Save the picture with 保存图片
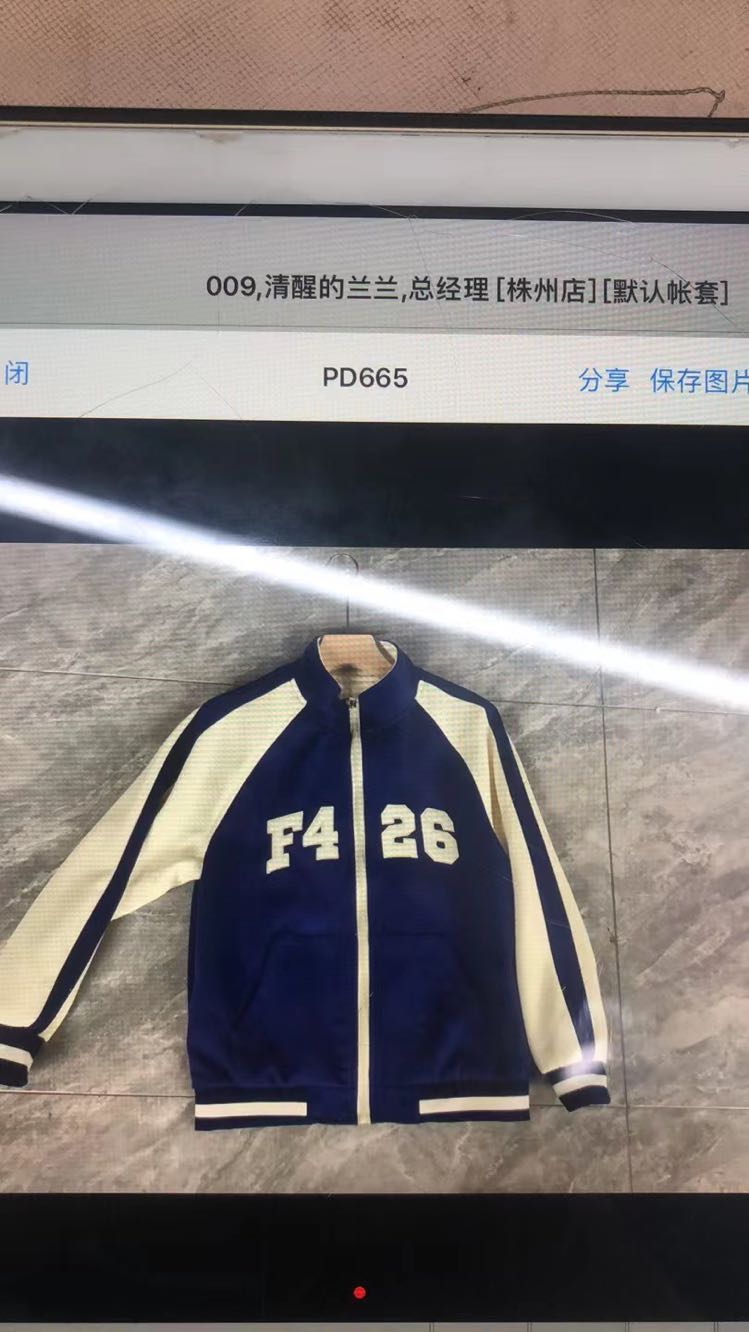 tap(699, 381)
